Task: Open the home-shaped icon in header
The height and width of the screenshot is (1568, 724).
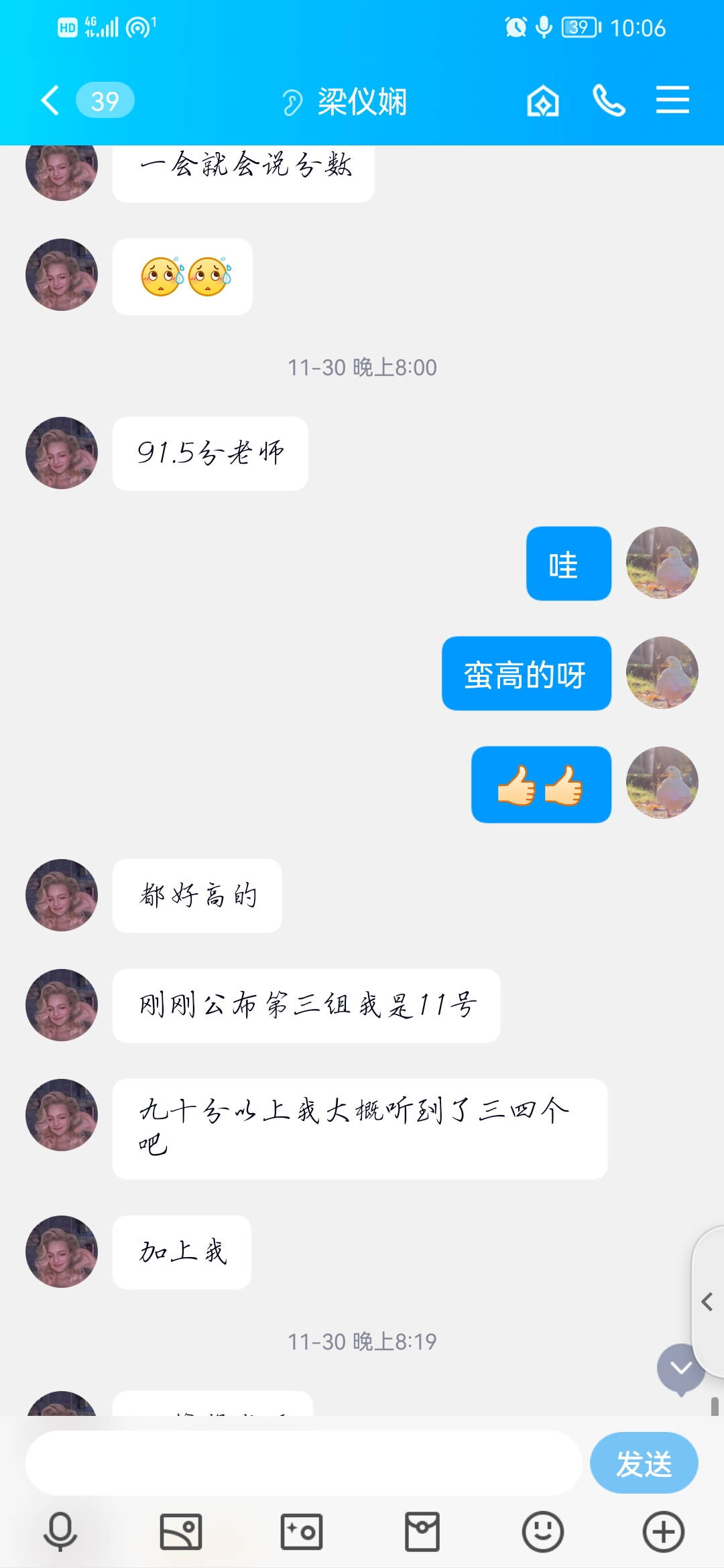Action: (542, 101)
